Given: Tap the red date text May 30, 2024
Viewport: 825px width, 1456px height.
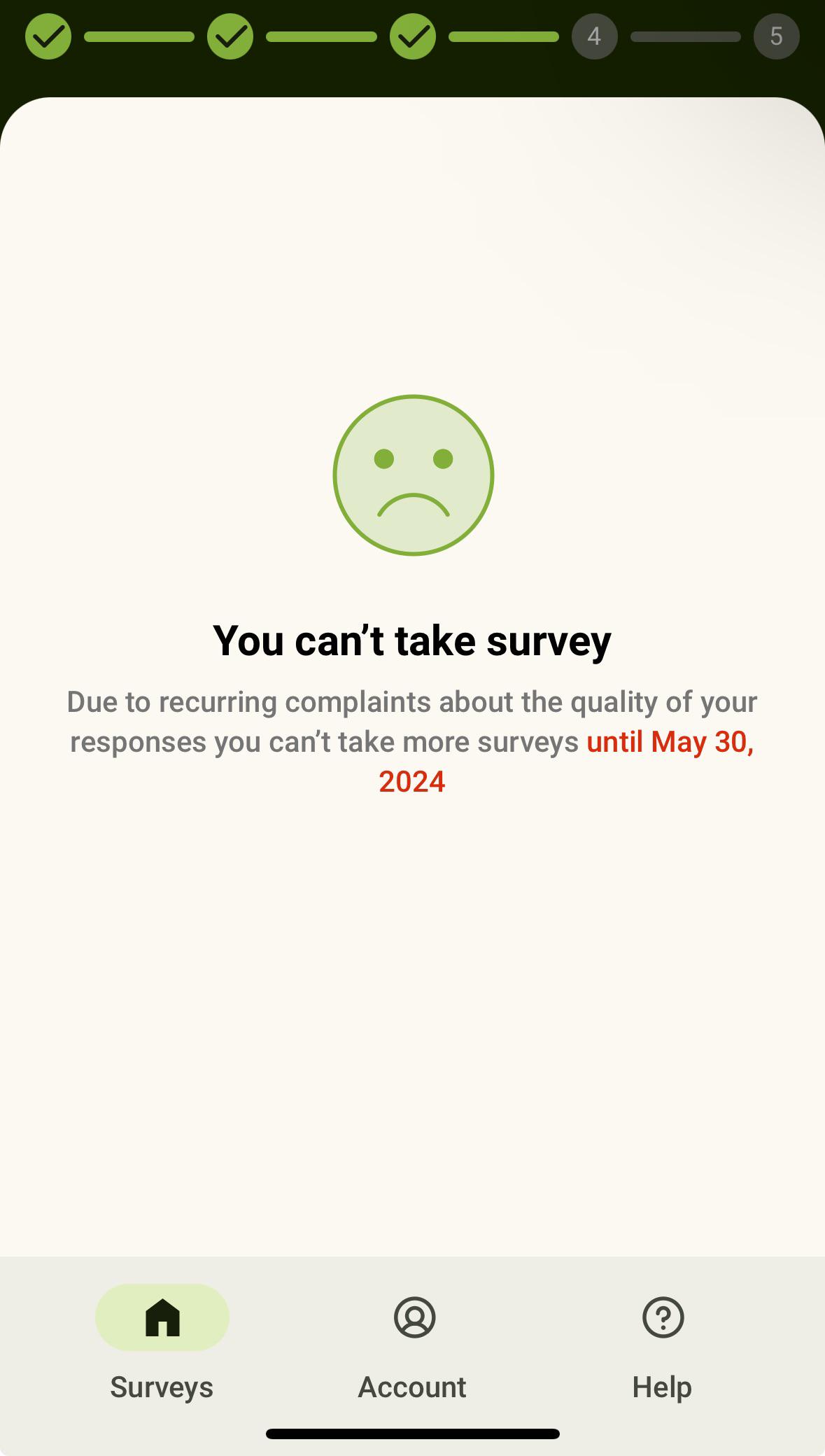Looking at the screenshot, I should [x=670, y=744].
